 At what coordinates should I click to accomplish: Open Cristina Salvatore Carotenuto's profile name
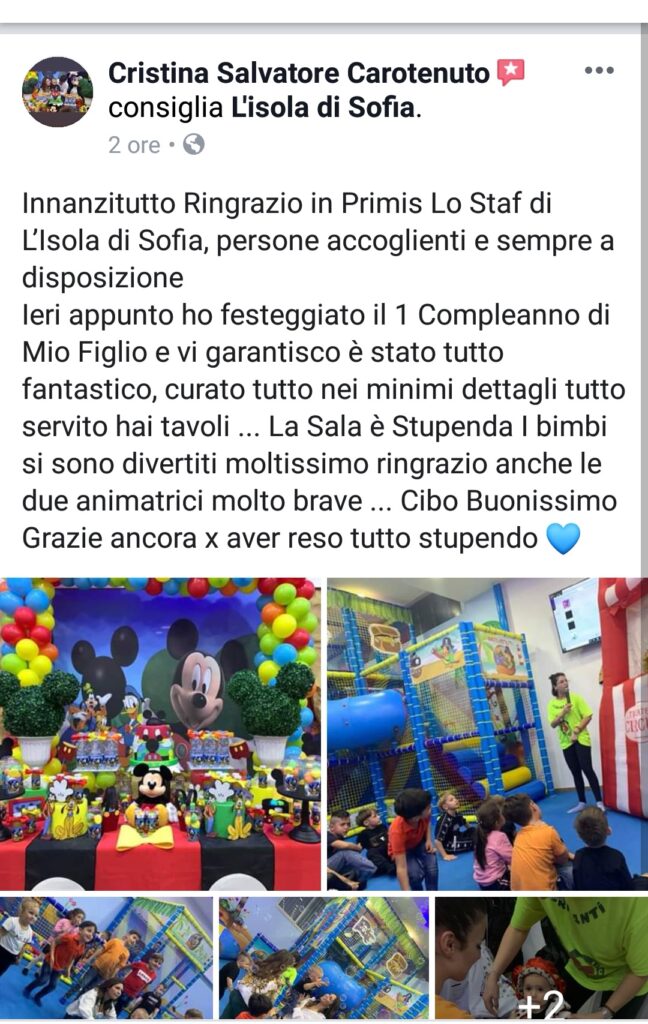[x=299, y=73]
